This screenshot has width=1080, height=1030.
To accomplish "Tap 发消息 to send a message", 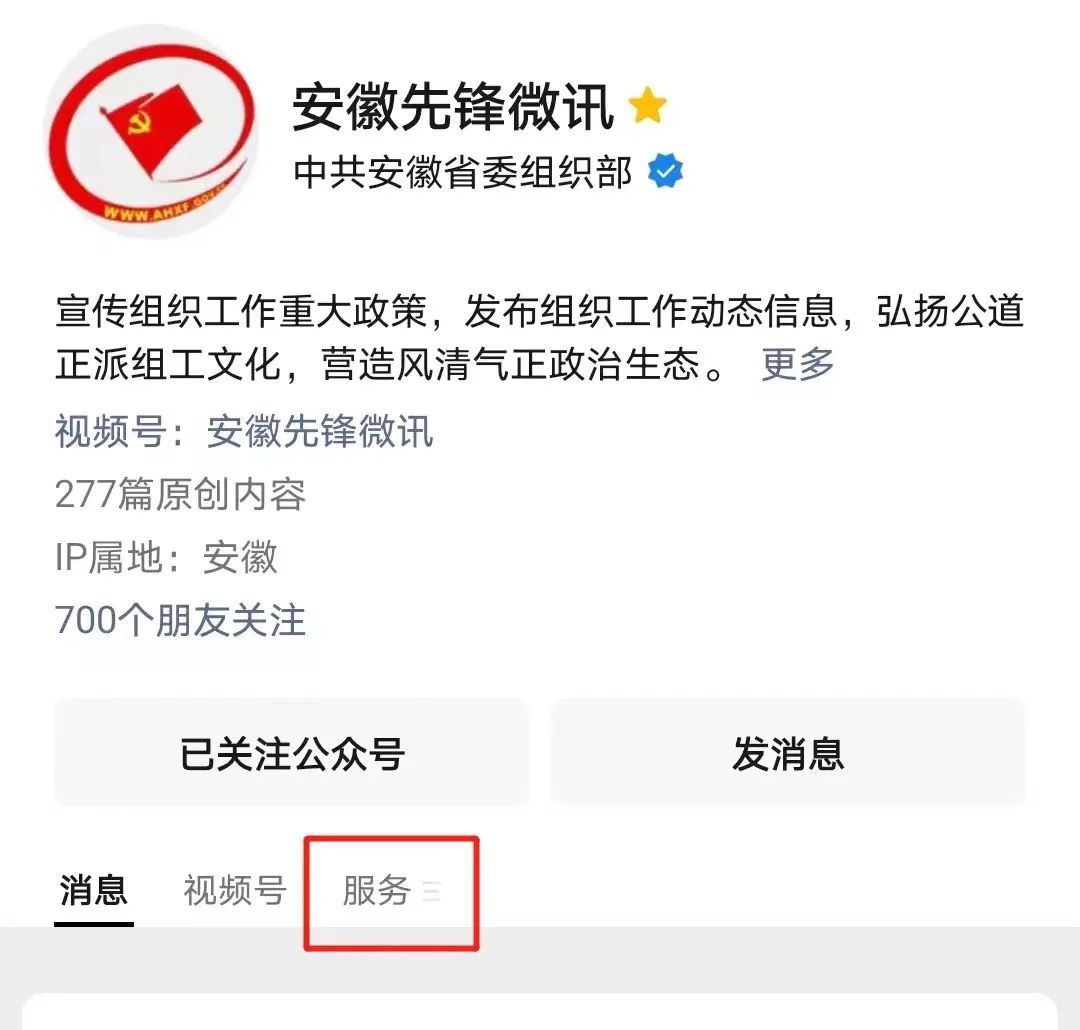I will [x=788, y=753].
